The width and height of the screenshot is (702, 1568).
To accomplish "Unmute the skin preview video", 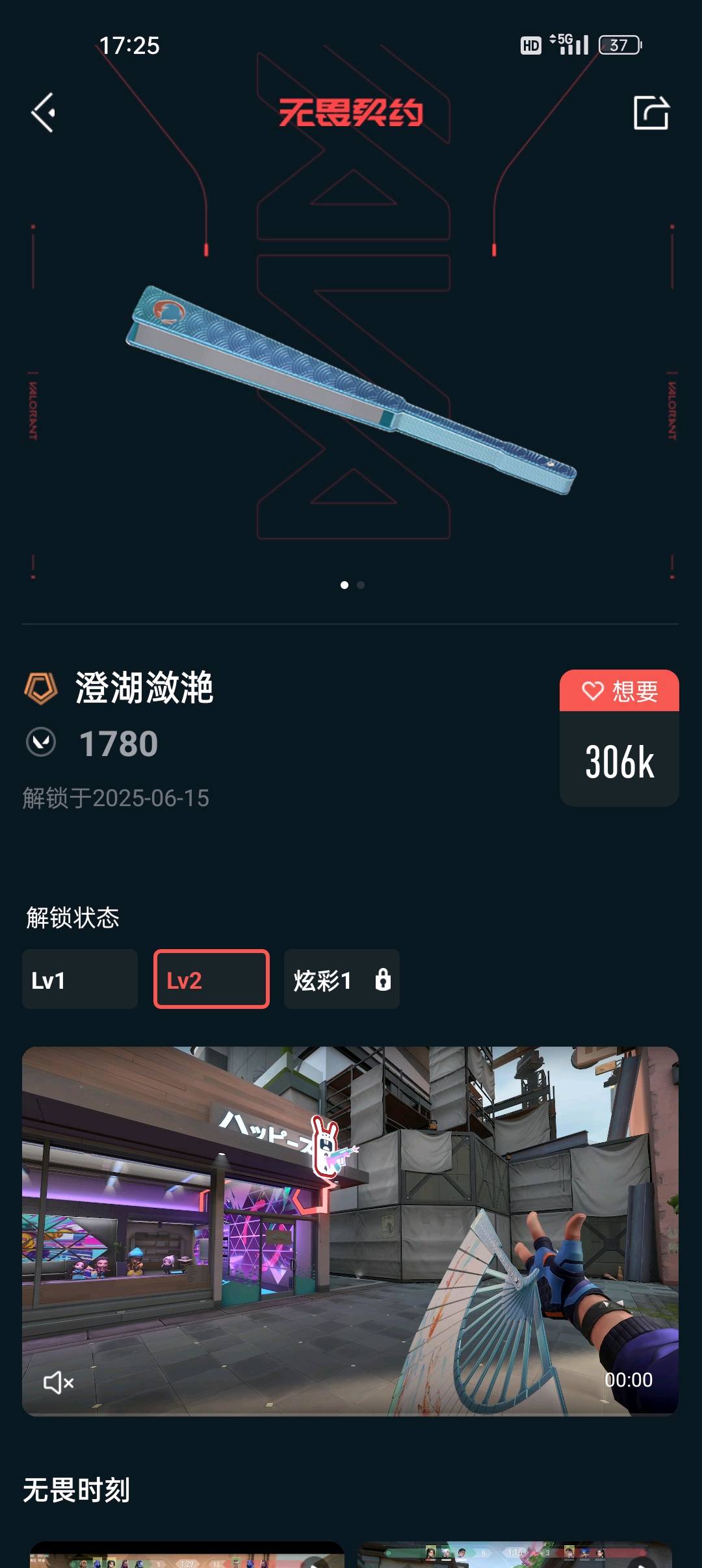I will click(58, 1382).
